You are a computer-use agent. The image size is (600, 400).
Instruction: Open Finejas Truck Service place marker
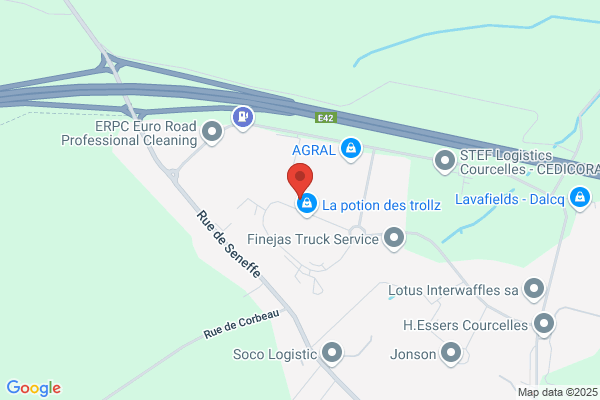click(x=394, y=238)
